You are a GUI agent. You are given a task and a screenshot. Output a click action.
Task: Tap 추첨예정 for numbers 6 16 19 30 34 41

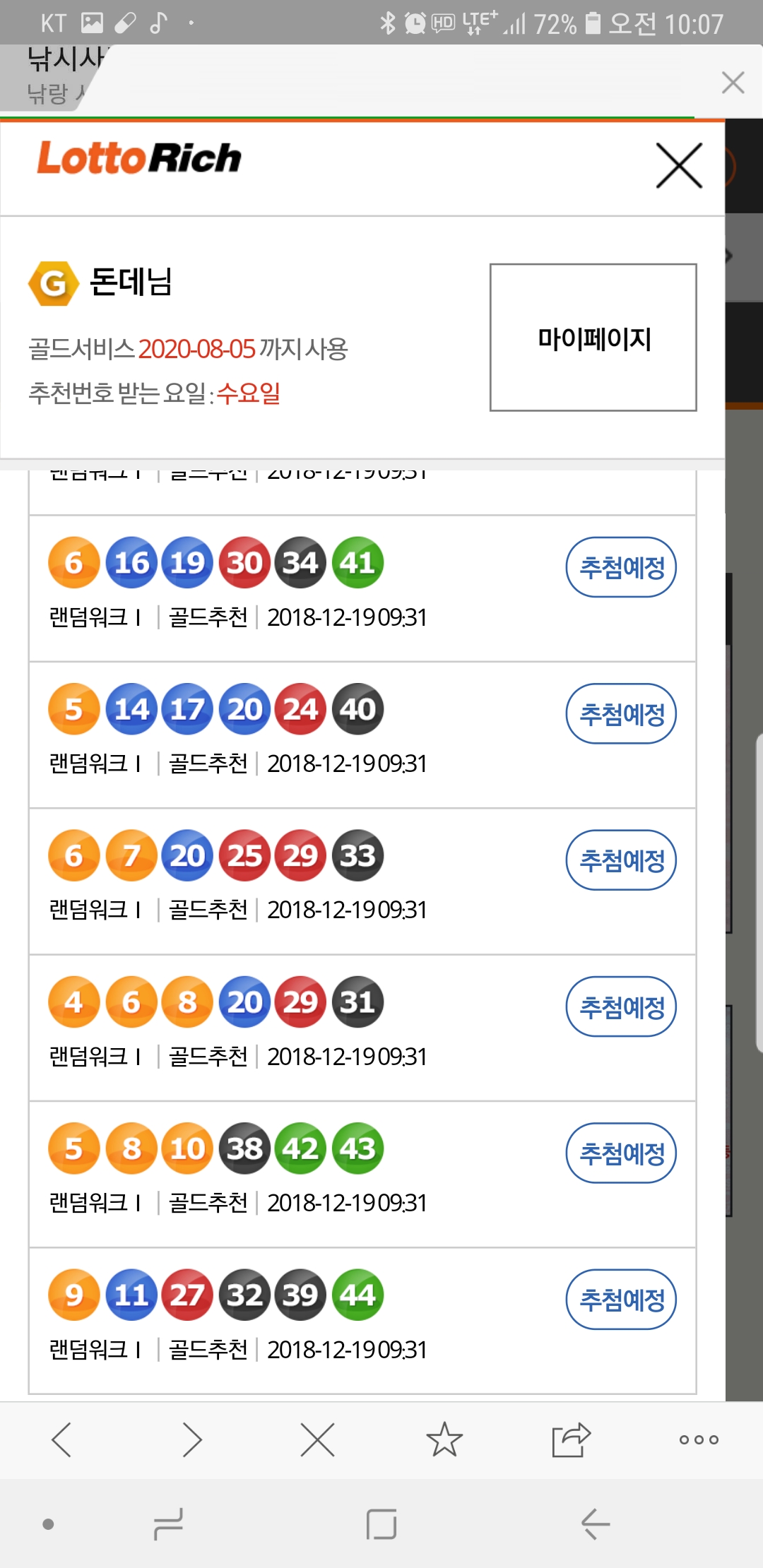tap(621, 567)
